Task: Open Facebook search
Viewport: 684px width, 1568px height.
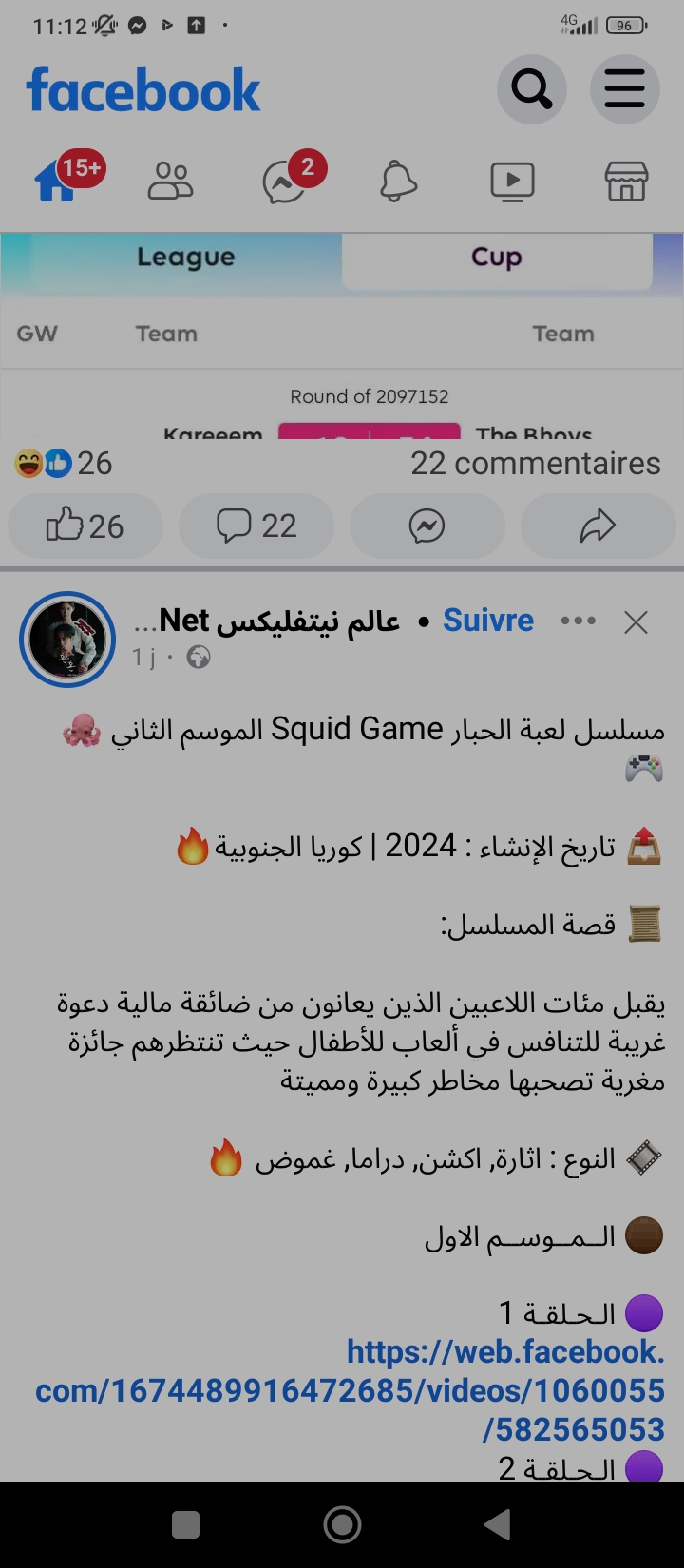Action: [x=531, y=89]
